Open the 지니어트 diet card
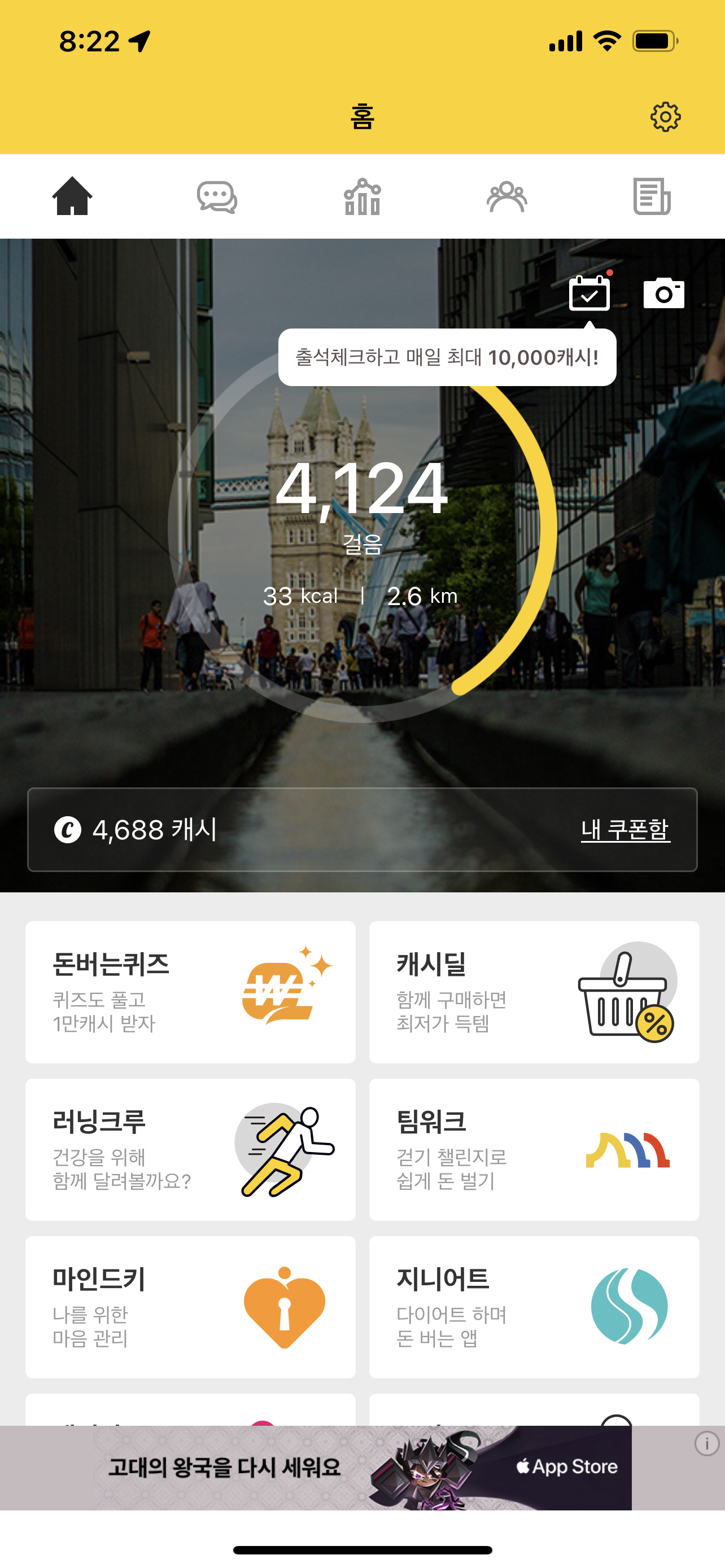The height and width of the screenshot is (1568, 725). (534, 1307)
